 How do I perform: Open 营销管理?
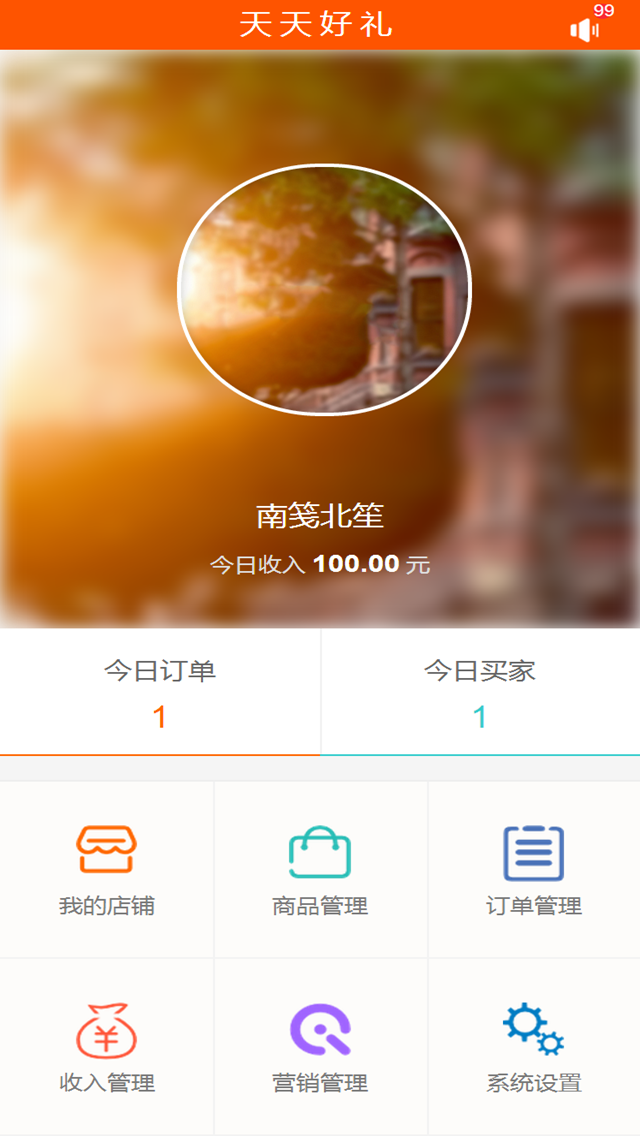(320, 1047)
